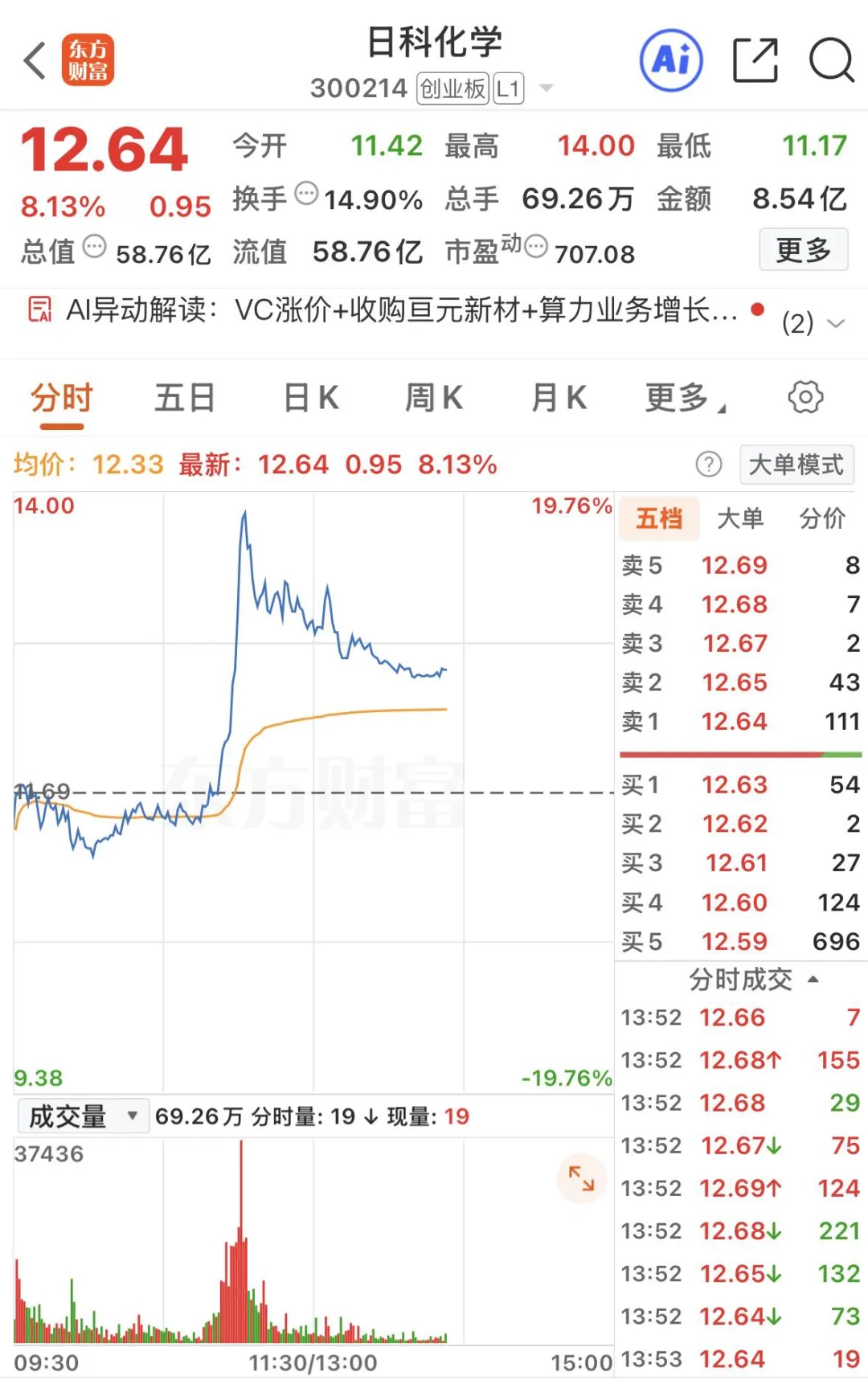Go back using the top-left arrow
Viewport: 868px width, 1380px height.
pyautogui.click(x=35, y=60)
